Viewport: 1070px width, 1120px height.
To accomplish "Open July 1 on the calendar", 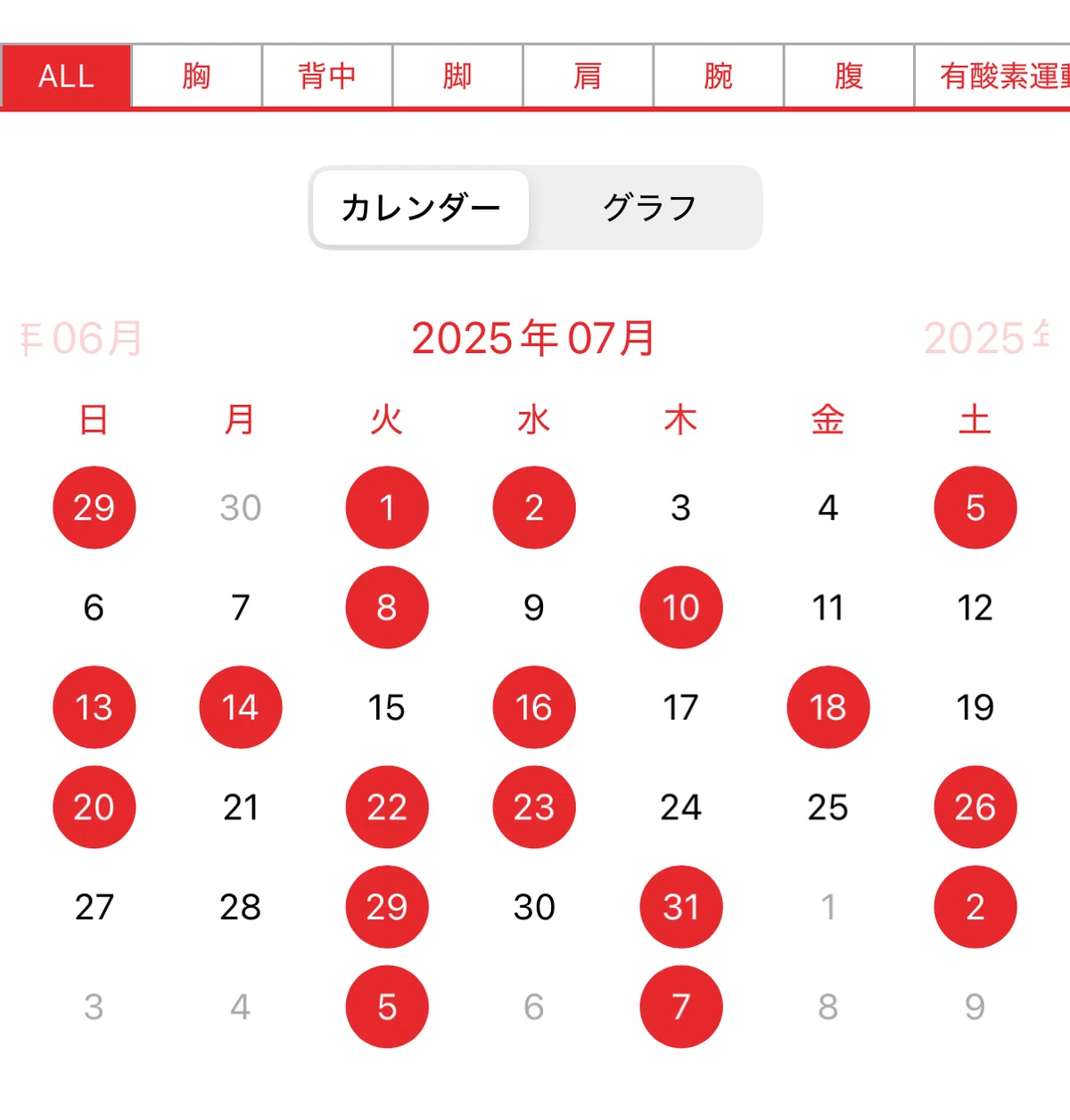I will pyautogui.click(x=387, y=507).
